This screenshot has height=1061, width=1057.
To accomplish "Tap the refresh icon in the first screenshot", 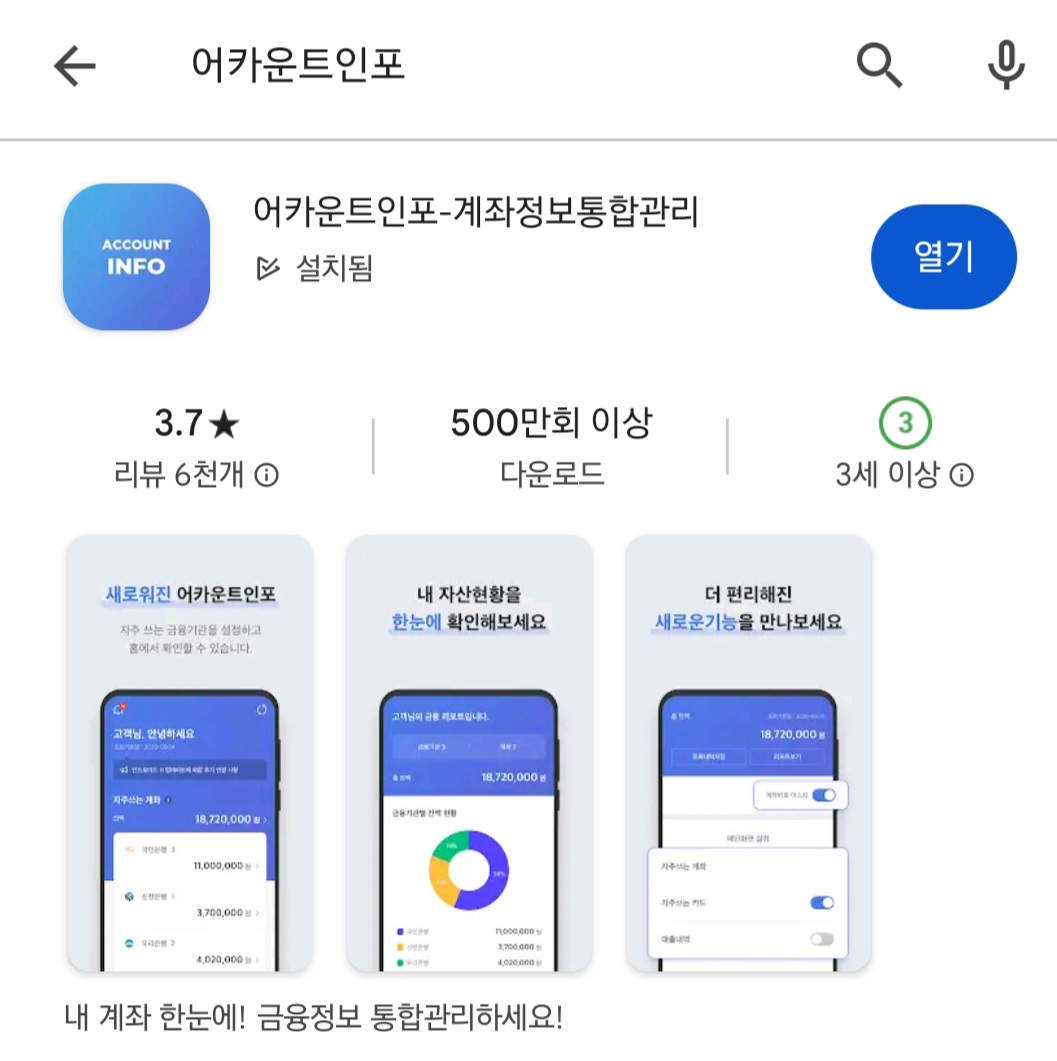I will coord(261,709).
